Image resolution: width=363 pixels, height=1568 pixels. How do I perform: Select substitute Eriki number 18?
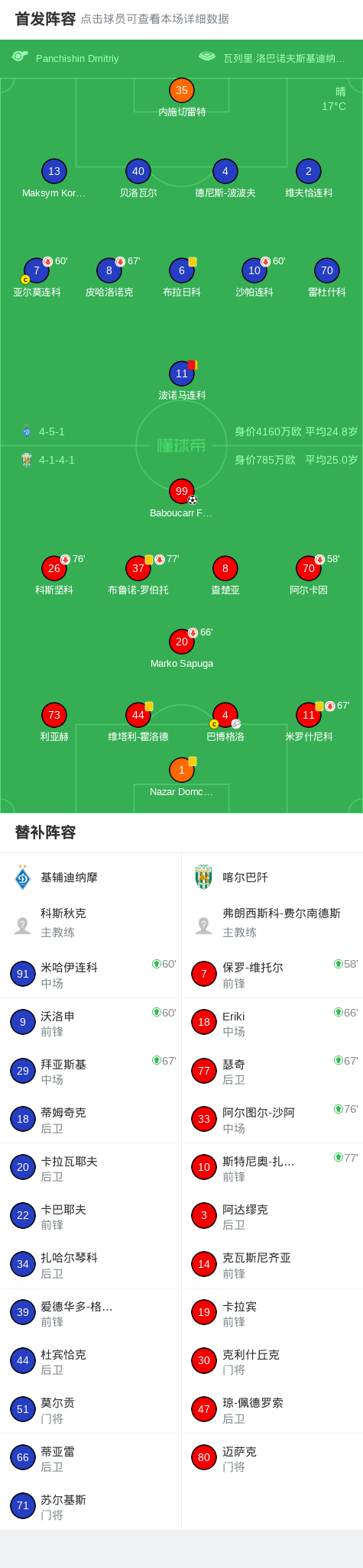pyautogui.click(x=272, y=1023)
